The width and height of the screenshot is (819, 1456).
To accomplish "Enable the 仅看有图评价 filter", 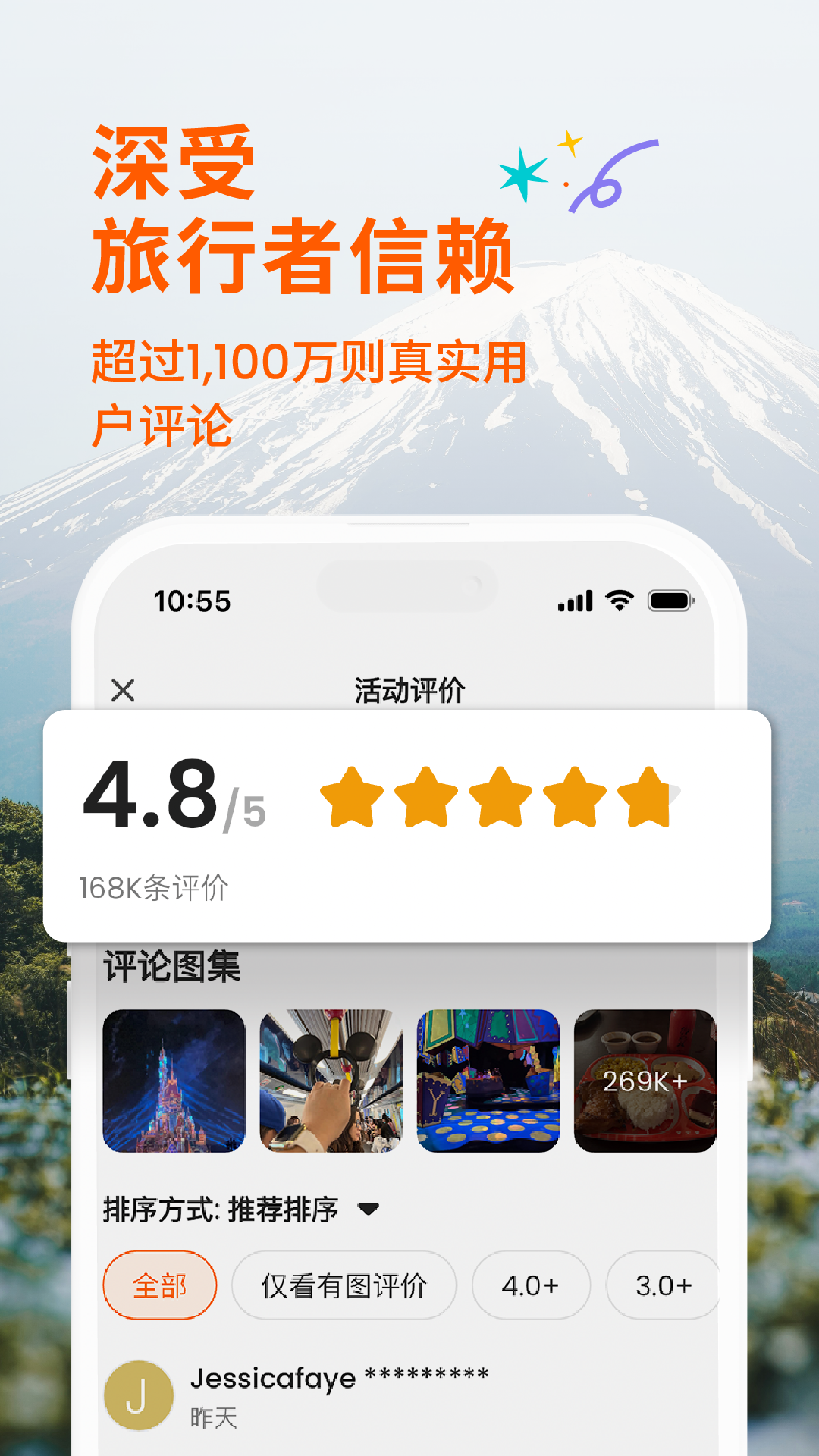I will coord(345,1285).
